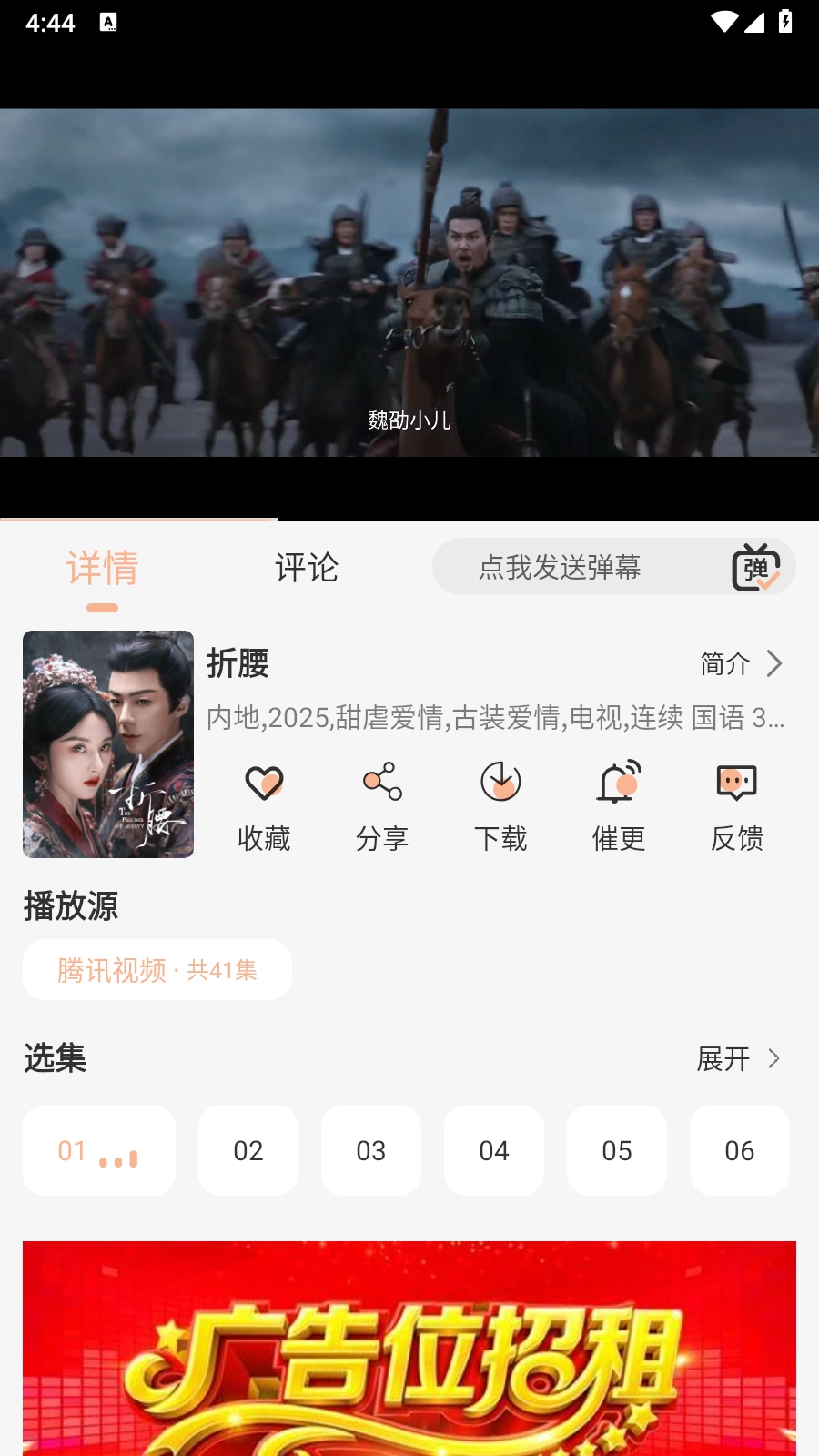Play episode 03

pos(371,1150)
